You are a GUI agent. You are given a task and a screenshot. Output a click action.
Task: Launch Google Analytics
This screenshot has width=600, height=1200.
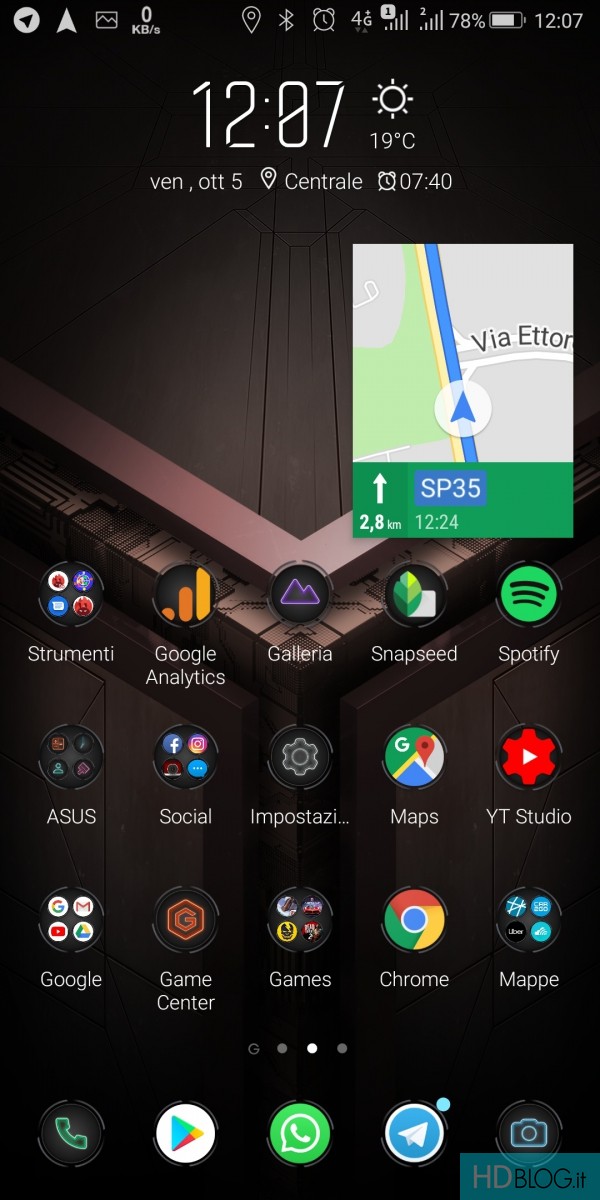point(186,595)
